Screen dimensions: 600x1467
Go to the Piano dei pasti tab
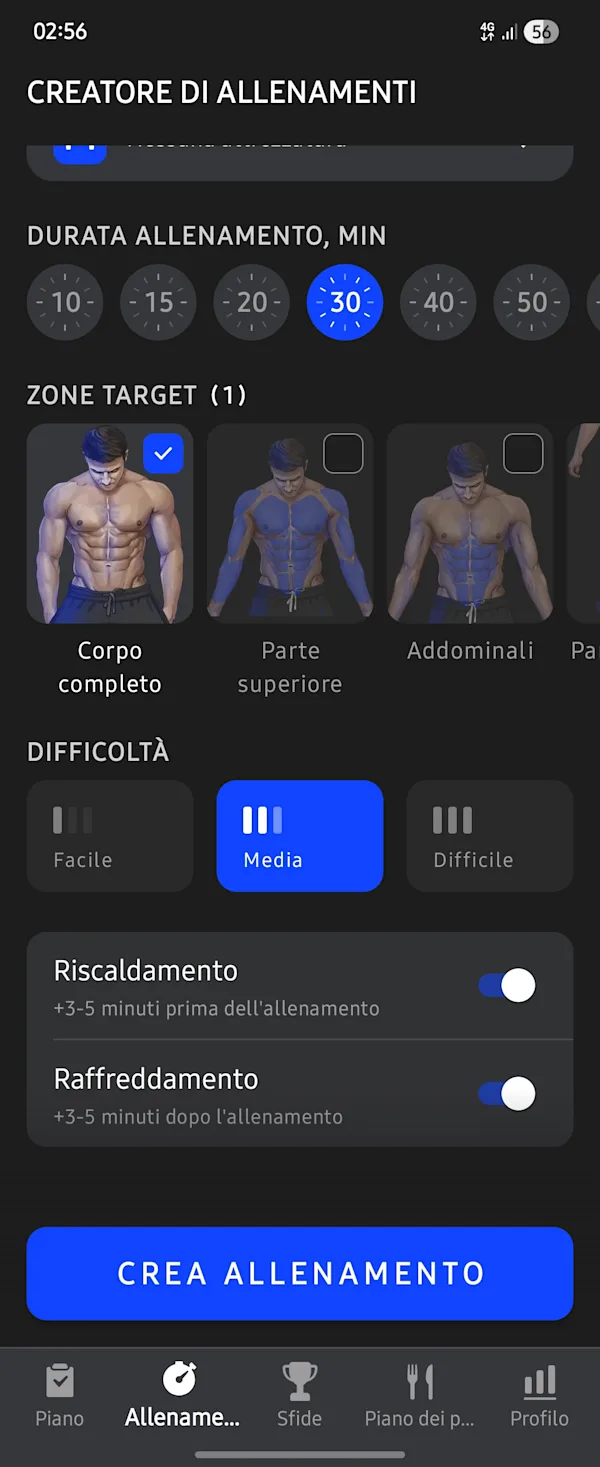tap(419, 1395)
